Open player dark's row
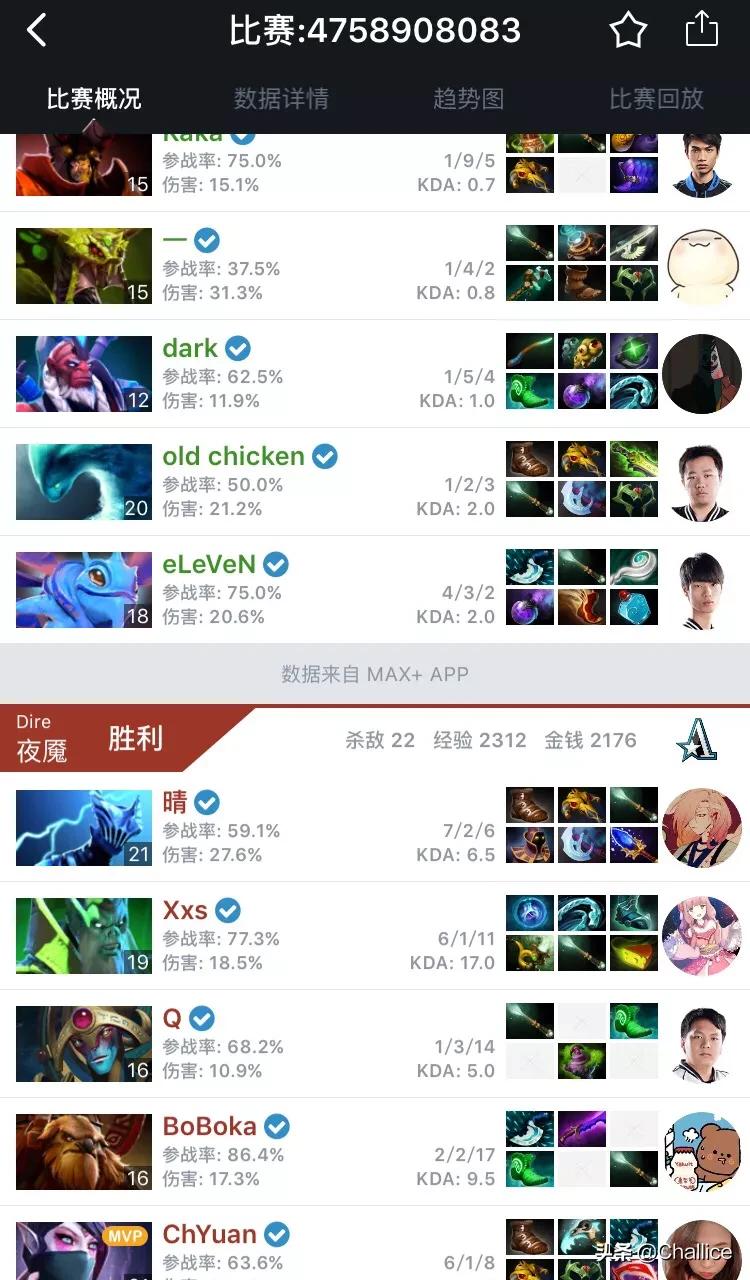This screenshot has width=750, height=1280. coord(375,374)
